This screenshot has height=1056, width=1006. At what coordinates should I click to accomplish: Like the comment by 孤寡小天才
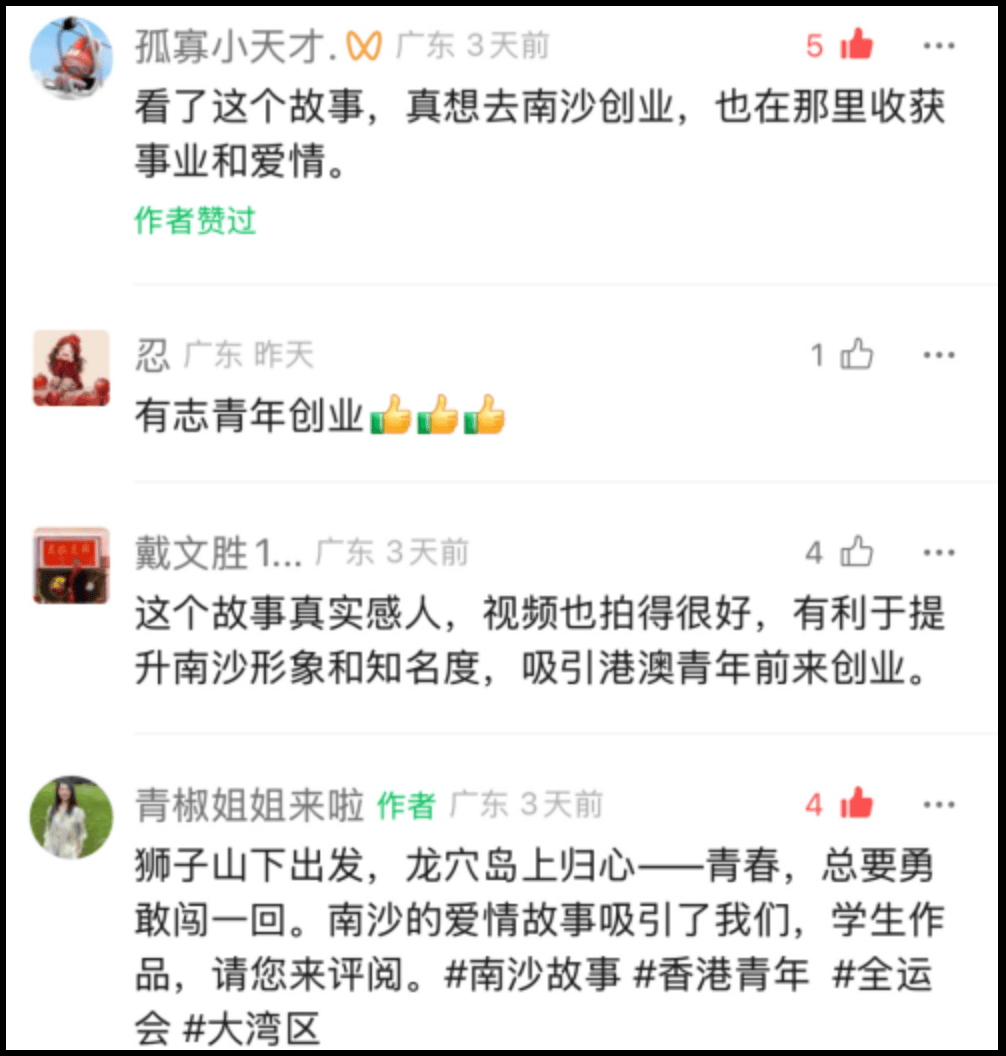click(855, 45)
